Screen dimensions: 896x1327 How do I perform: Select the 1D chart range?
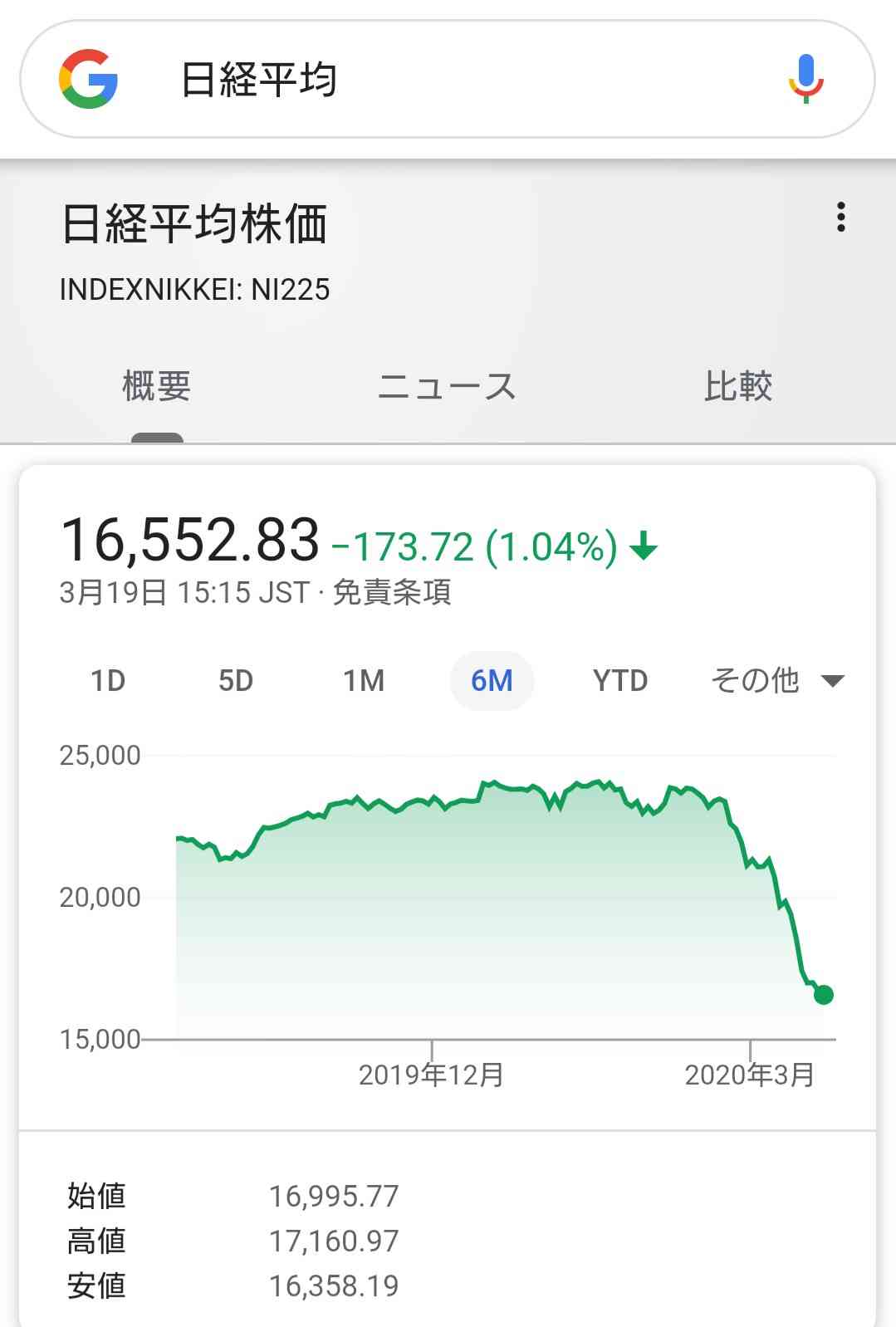pos(108,681)
